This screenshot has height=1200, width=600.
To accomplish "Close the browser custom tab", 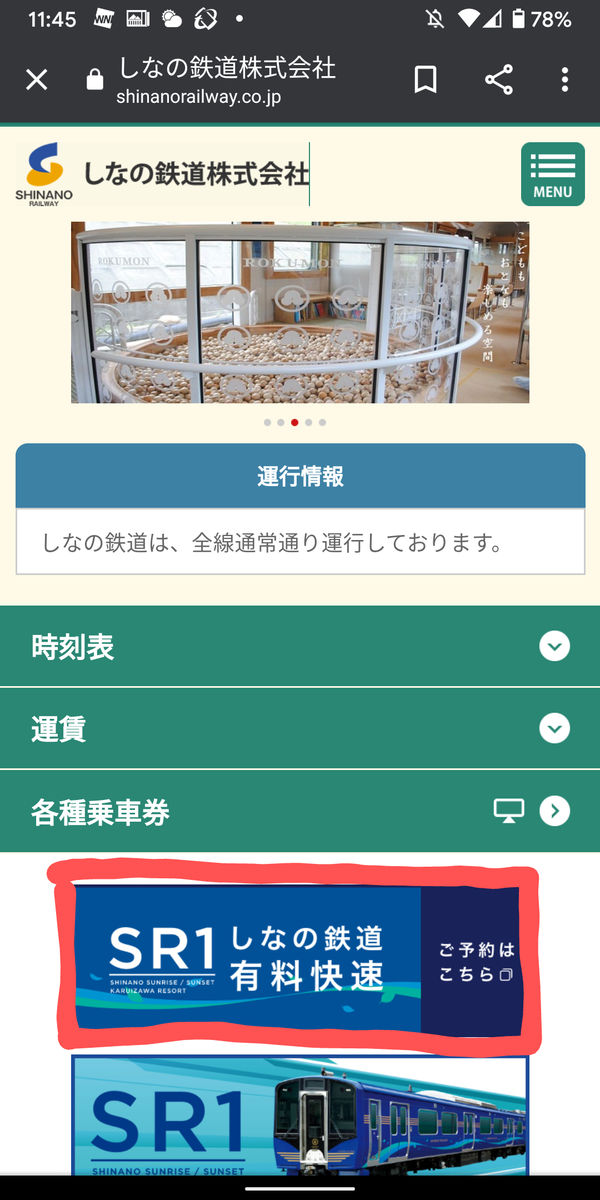I will [36, 80].
